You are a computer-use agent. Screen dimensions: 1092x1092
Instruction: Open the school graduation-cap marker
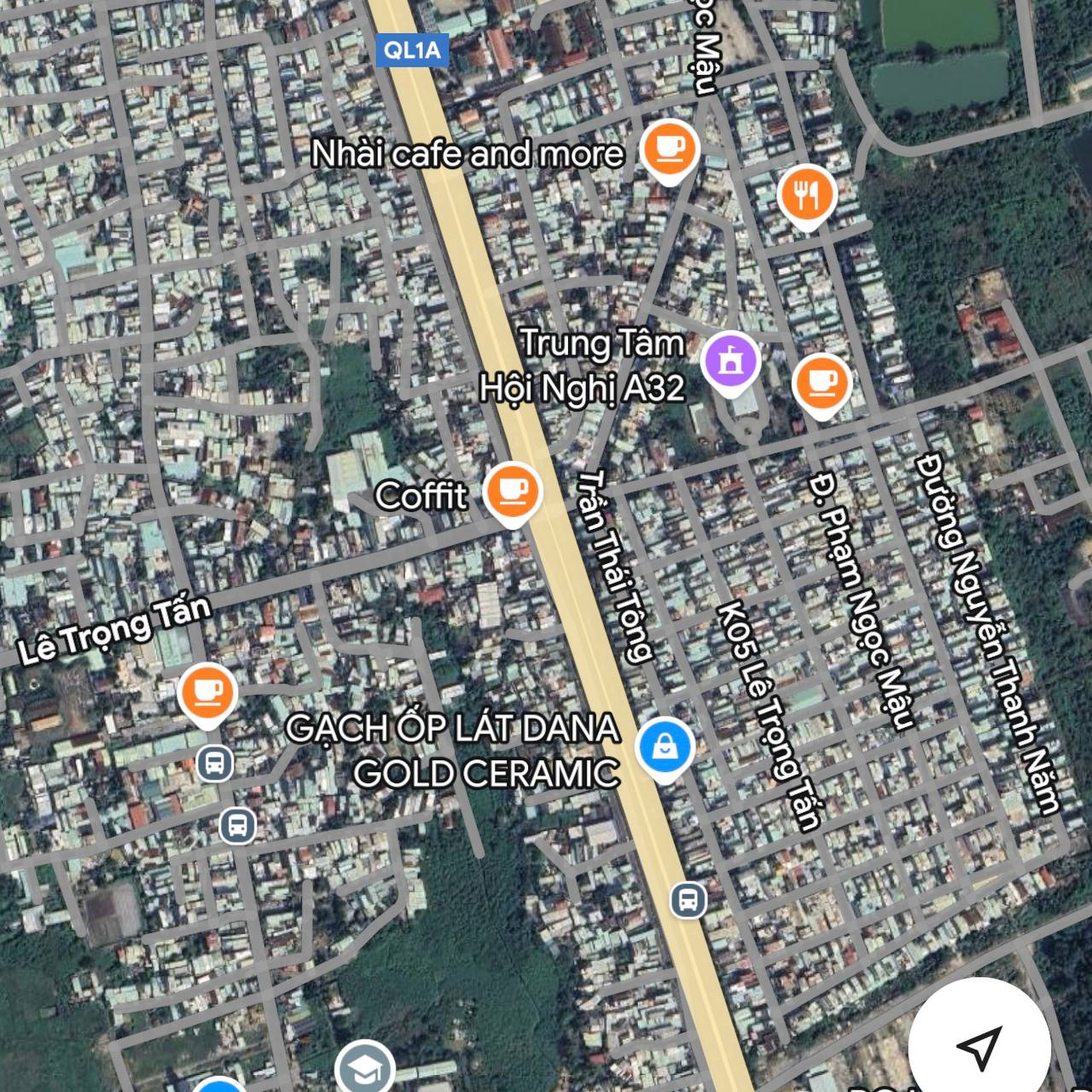pos(364,1069)
